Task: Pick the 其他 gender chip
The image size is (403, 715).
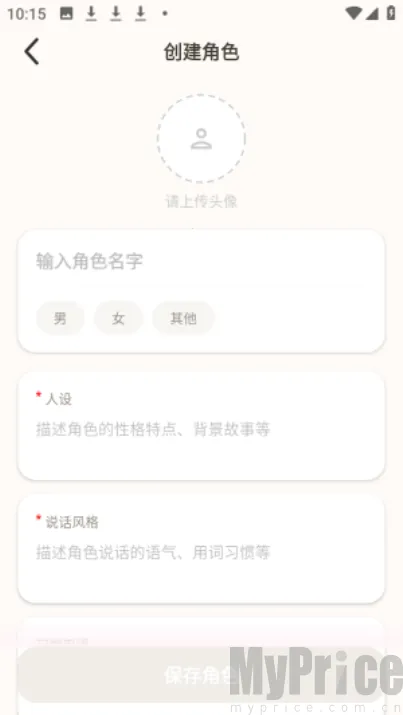Action: 183,318
